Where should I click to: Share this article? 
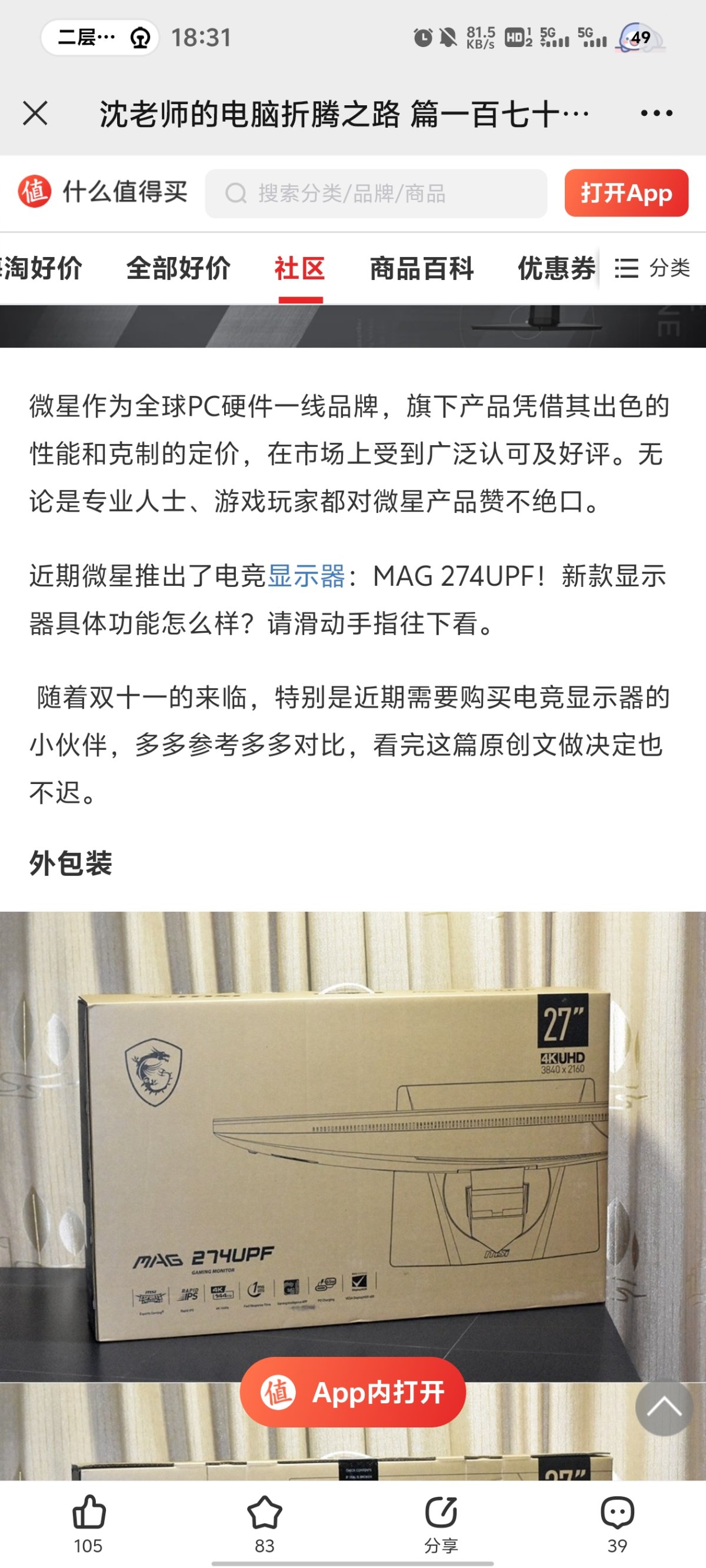click(x=441, y=1523)
